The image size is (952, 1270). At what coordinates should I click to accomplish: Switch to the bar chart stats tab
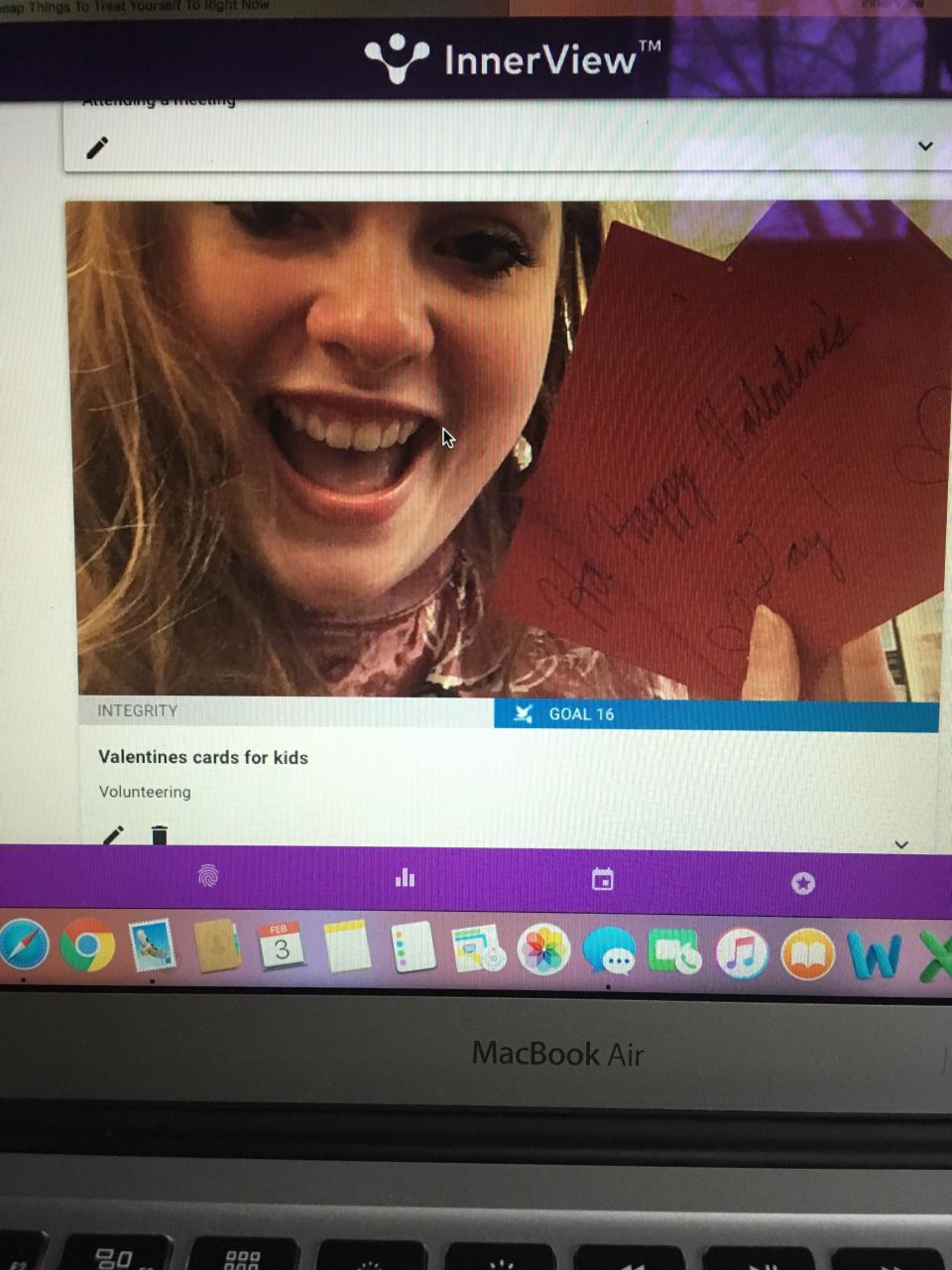pyautogui.click(x=405, y=878)
